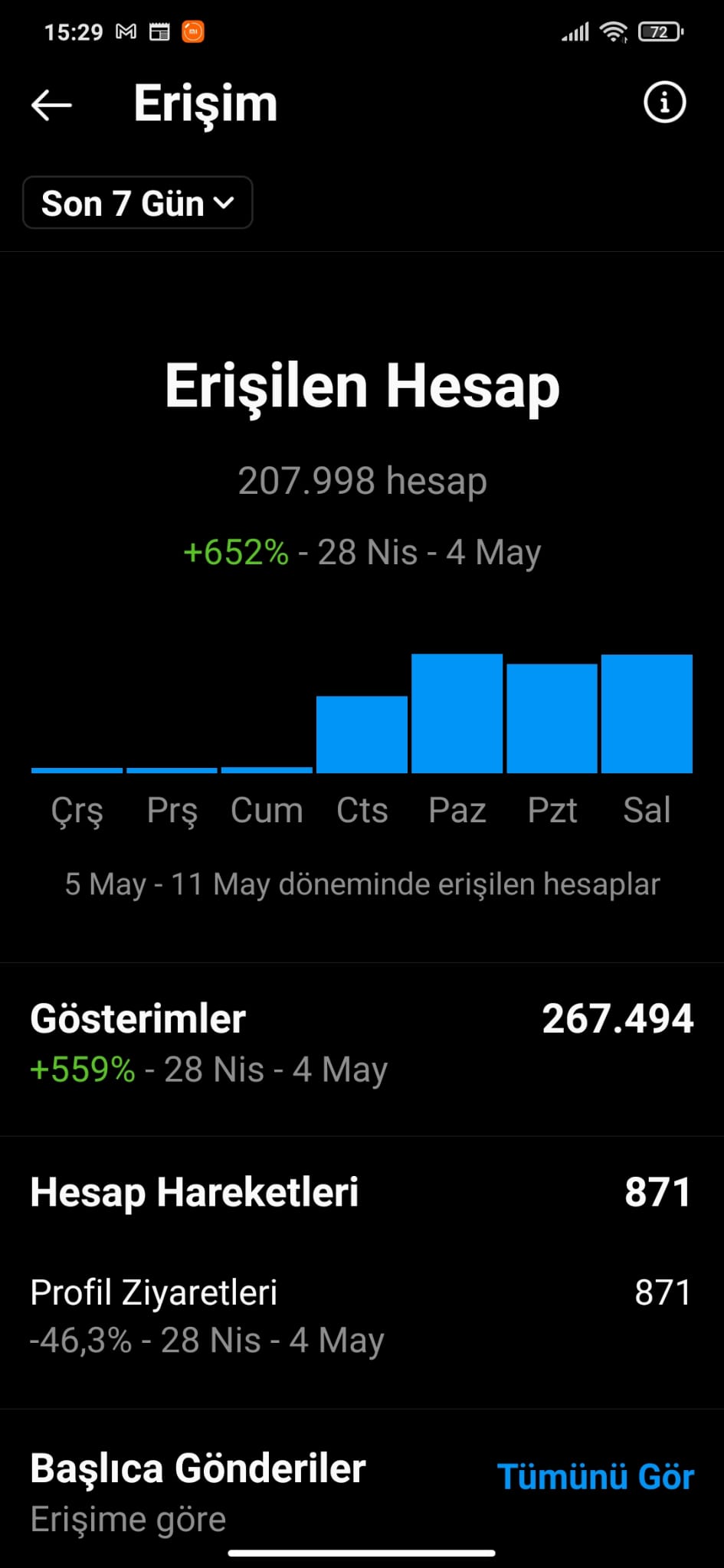This screenshot has width=724, height=1568.
Task: Select the Cts bar in the chart
Action: (x=362, y=734)
